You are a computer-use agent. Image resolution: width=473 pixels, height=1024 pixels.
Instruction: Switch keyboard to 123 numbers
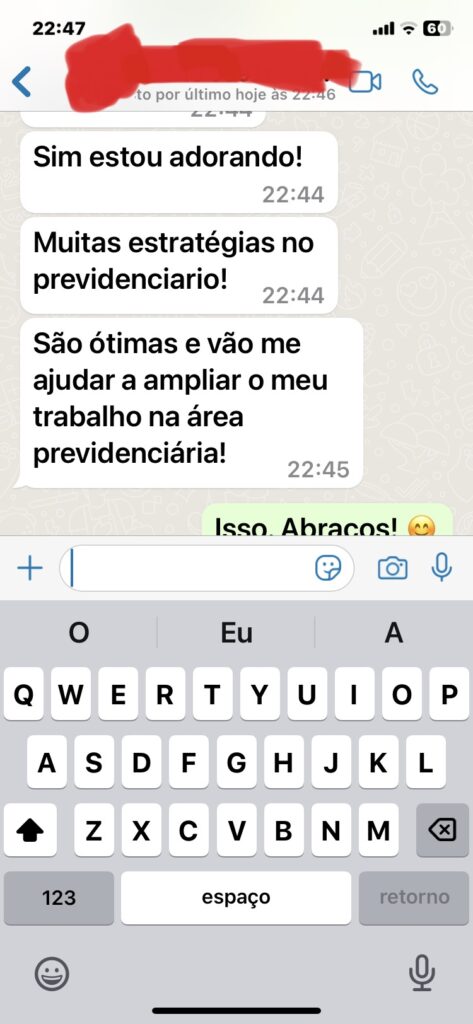pos(59,898)
